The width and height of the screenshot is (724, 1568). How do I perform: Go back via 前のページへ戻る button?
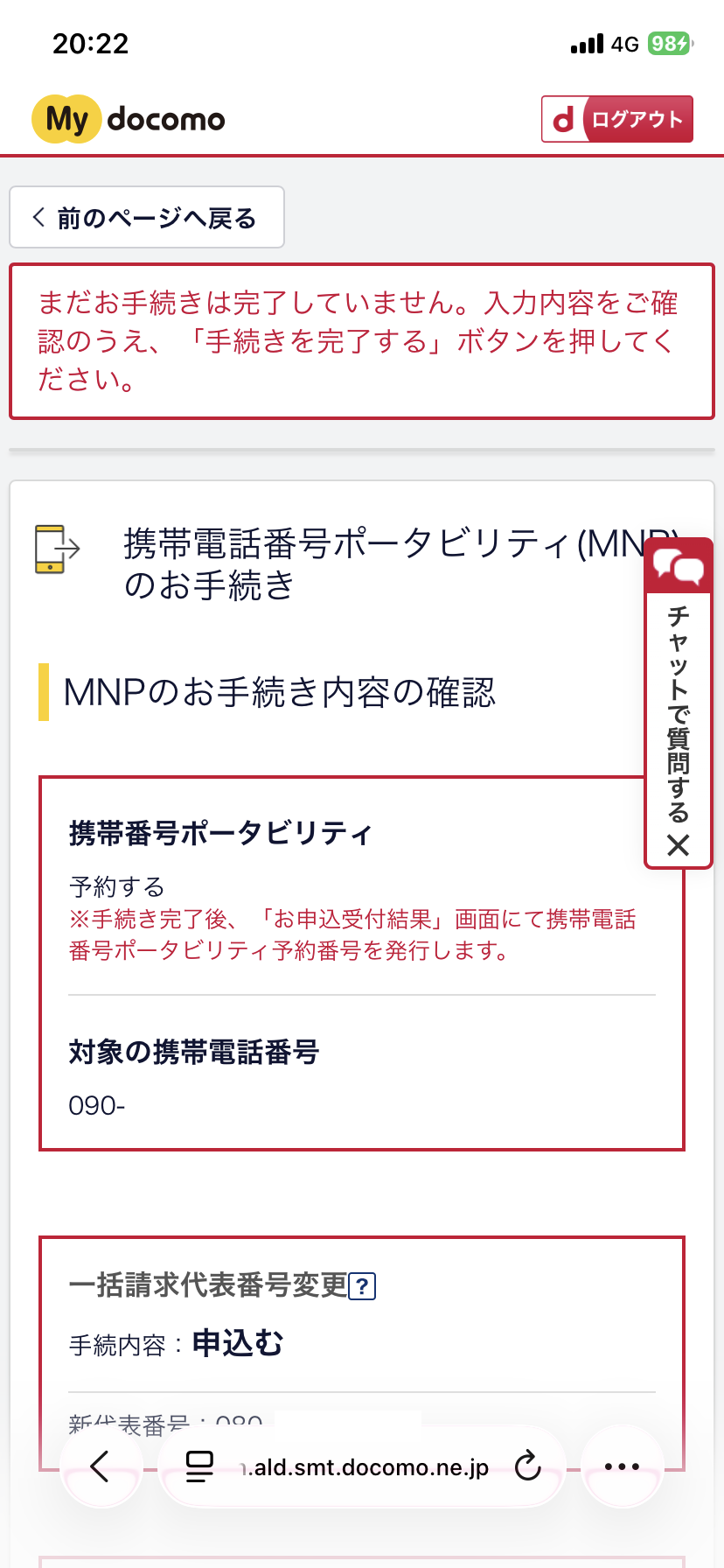(146, 217)
